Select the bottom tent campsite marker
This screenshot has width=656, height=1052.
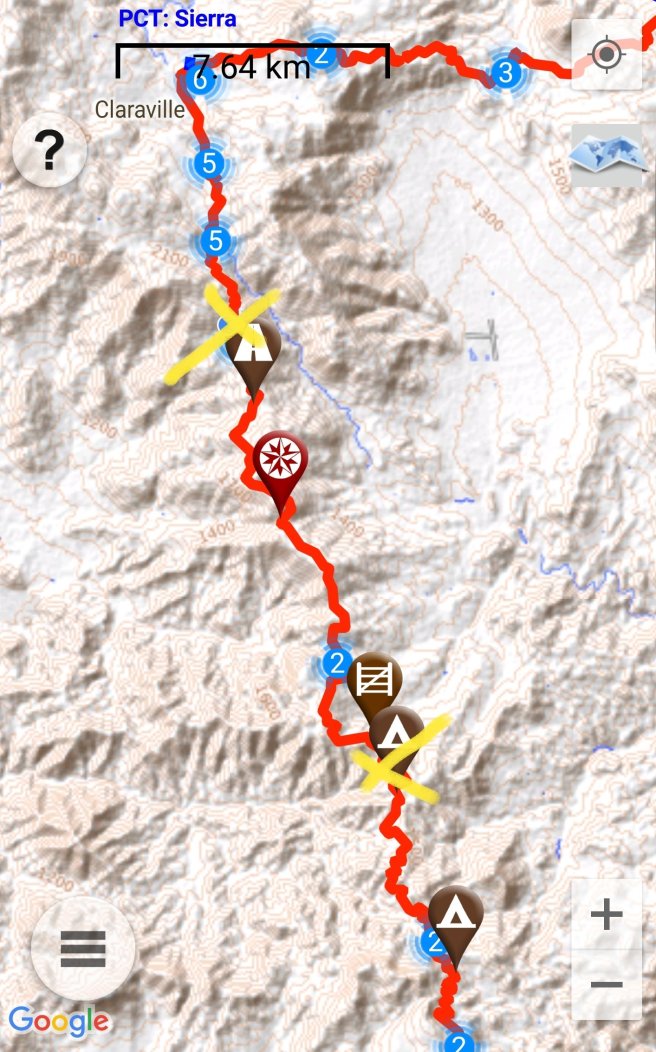(456, 913)
